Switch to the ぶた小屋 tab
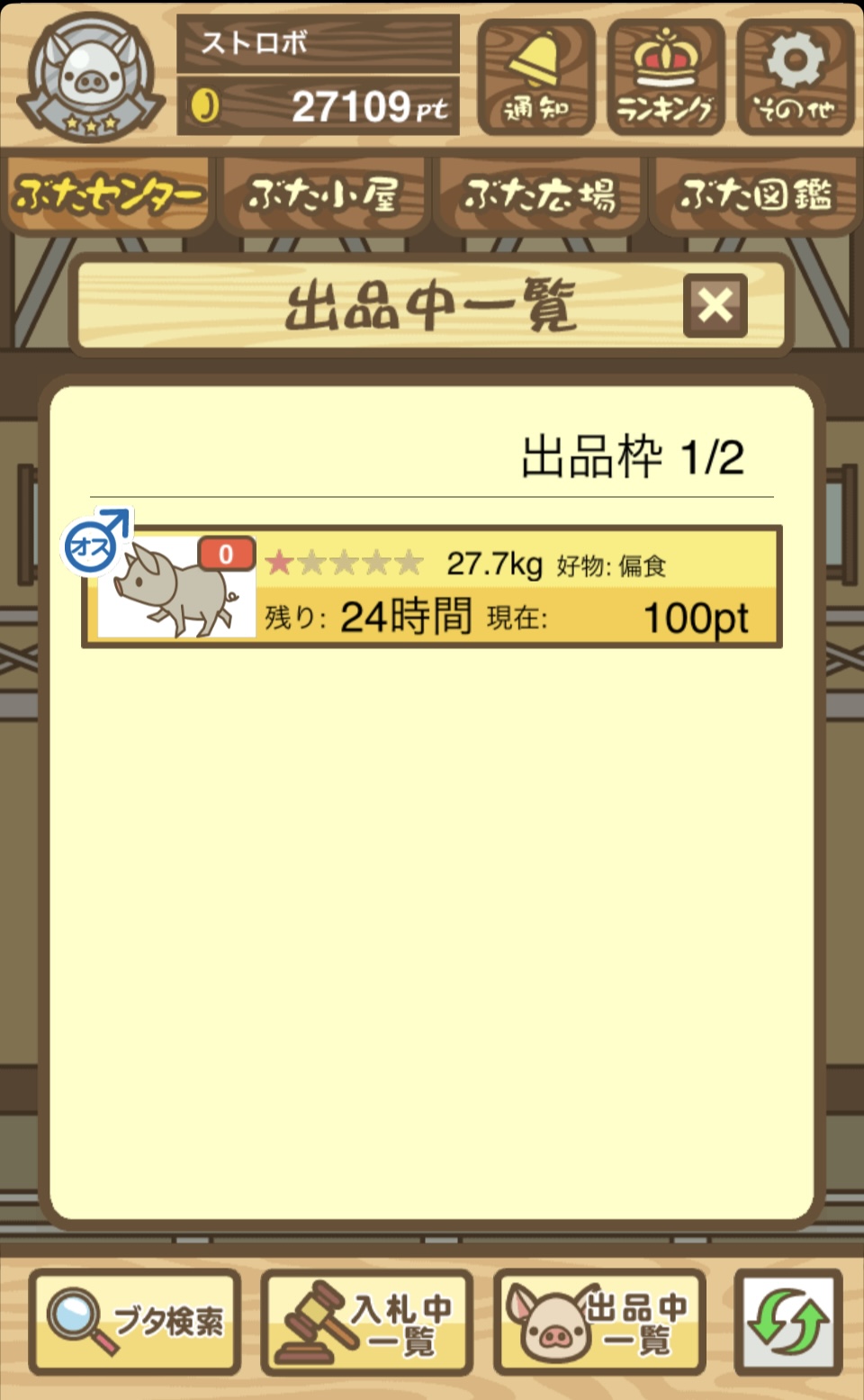The width and height of the screenshot is (864, 1400). point(323,195)
